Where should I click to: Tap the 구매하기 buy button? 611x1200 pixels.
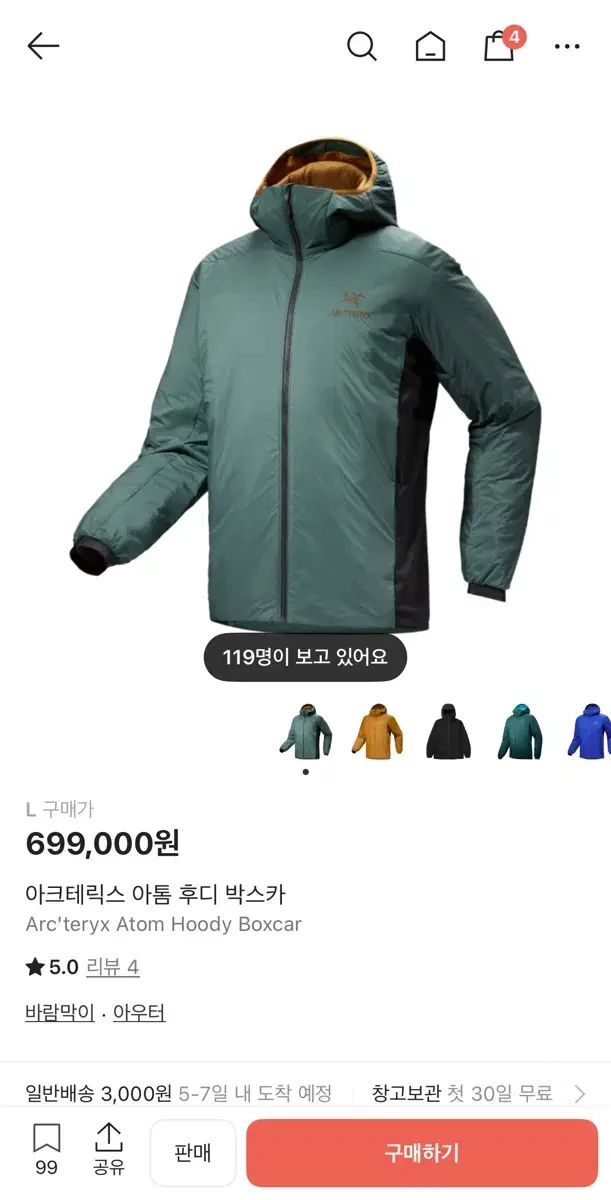(x=421, y=1153)
